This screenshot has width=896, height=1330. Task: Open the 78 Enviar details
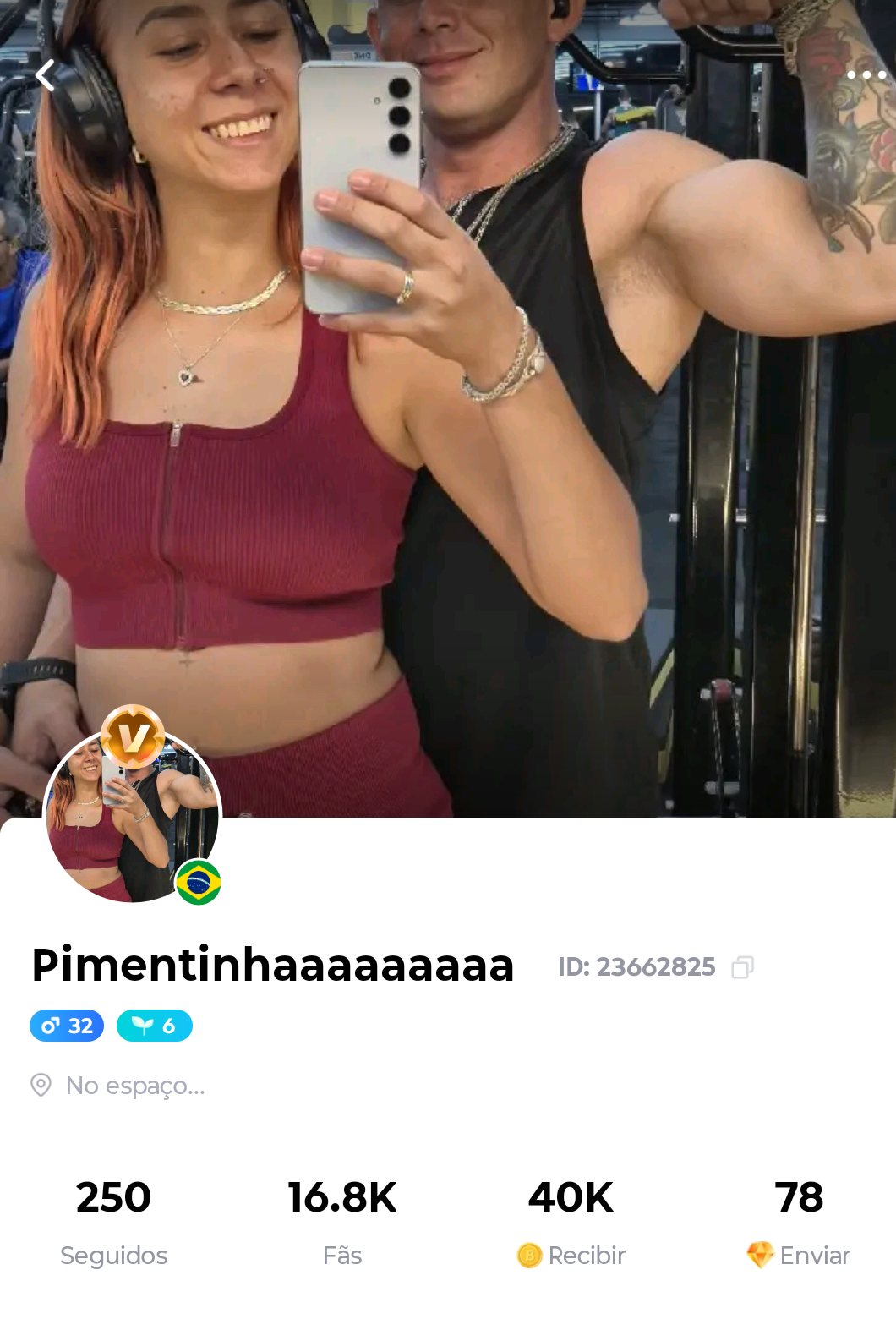click(799, 1219)
